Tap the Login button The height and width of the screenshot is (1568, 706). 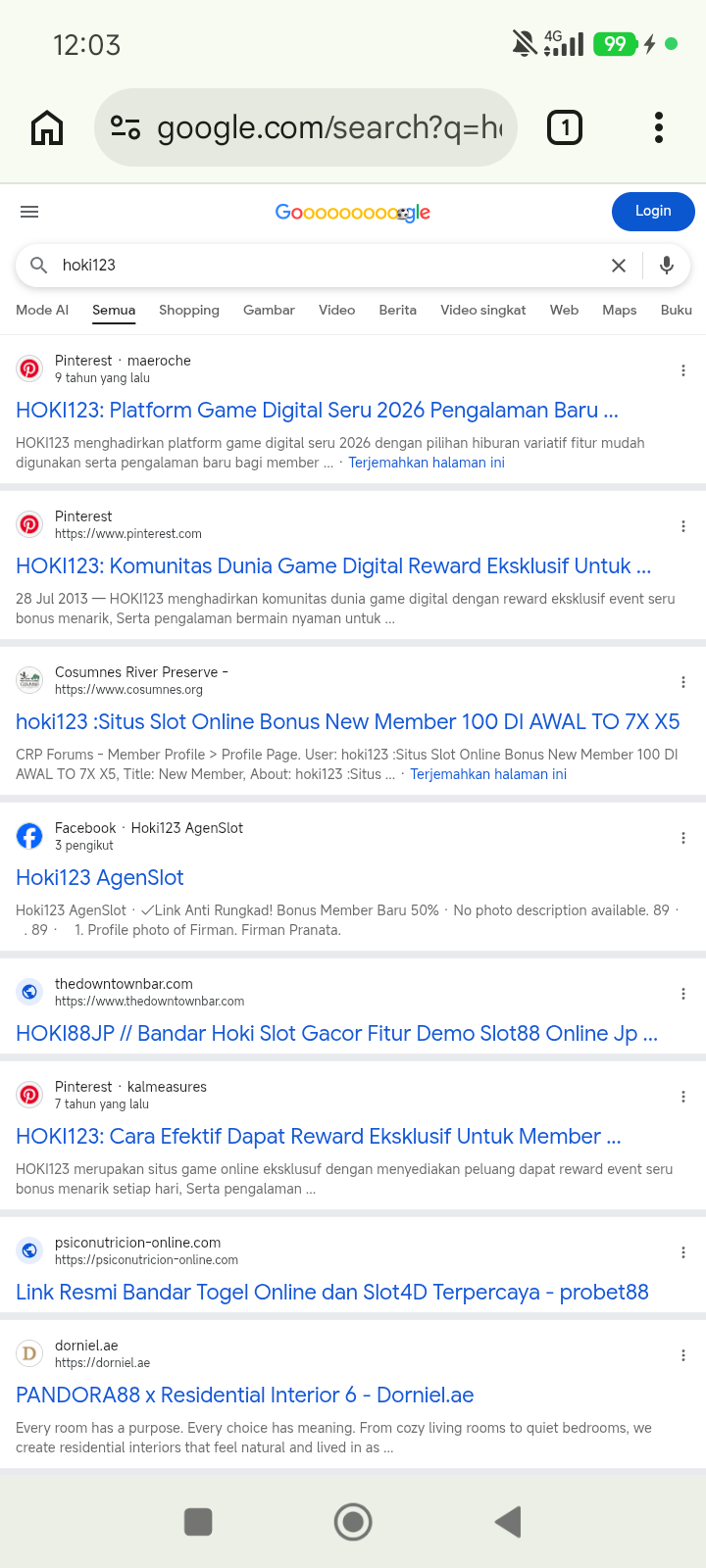click(x=653, y=212)
